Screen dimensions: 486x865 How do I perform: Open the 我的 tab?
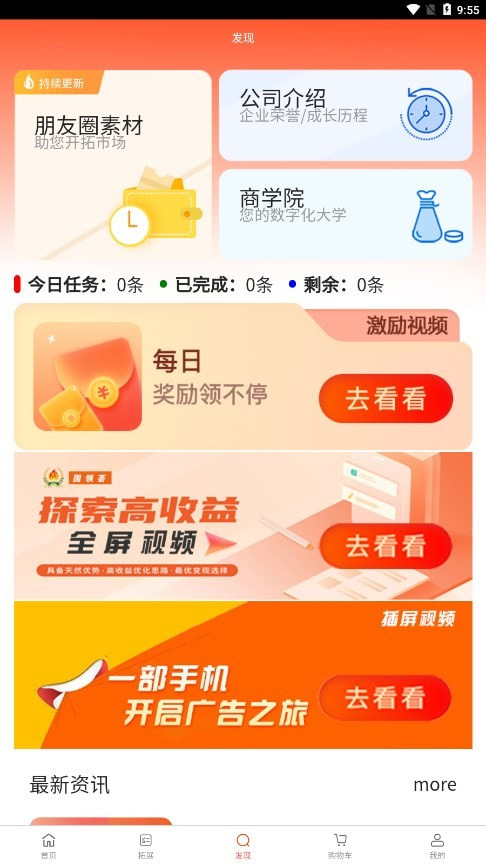point(437,846)
